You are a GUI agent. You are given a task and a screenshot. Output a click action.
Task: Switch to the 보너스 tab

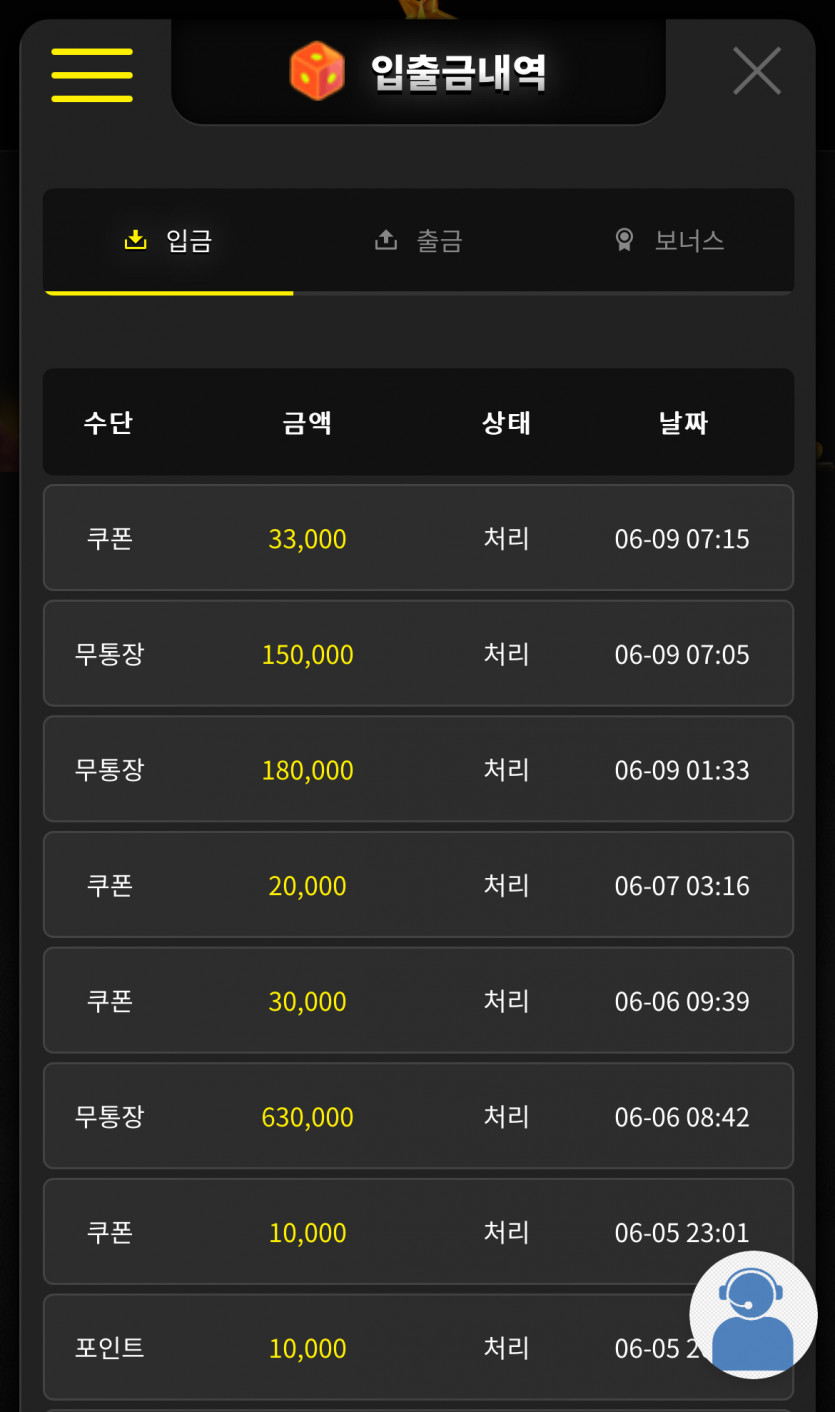click(x=668, y=241)
